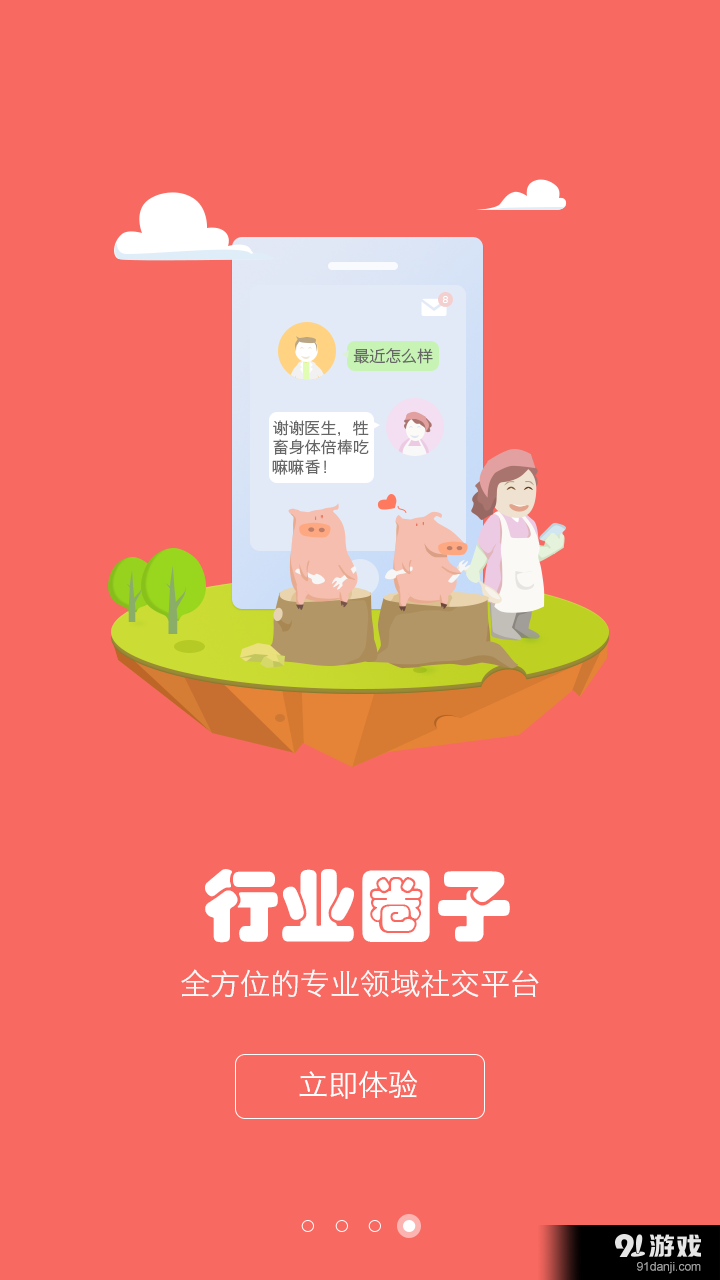Image resolution: width=720 pixels, height=1280 pixels.
Task: Tap the 立即体验 button
Action: click(360, 1086)
